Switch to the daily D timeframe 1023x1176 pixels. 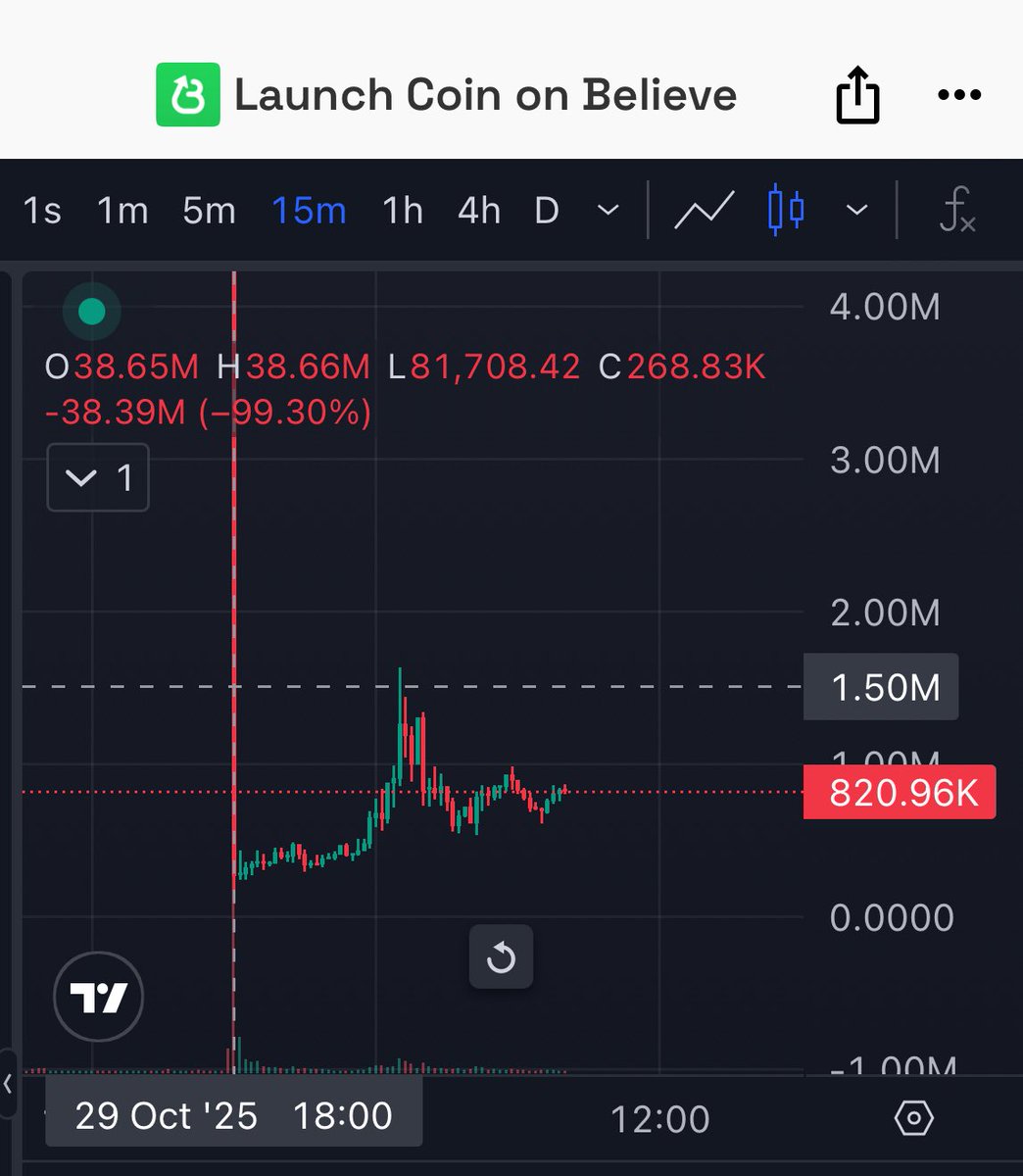click(x=546, y=210)
